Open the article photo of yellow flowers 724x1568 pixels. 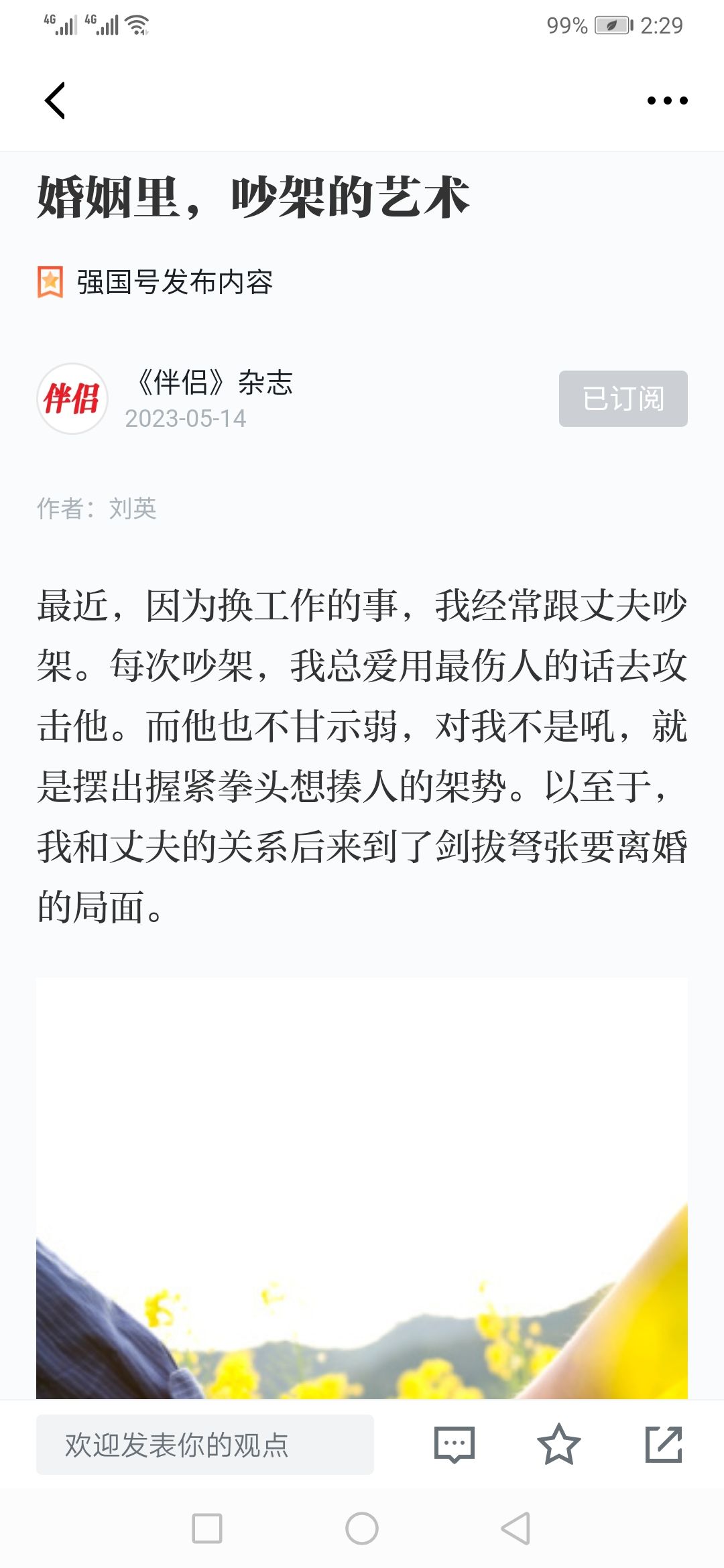(362, 1188)
